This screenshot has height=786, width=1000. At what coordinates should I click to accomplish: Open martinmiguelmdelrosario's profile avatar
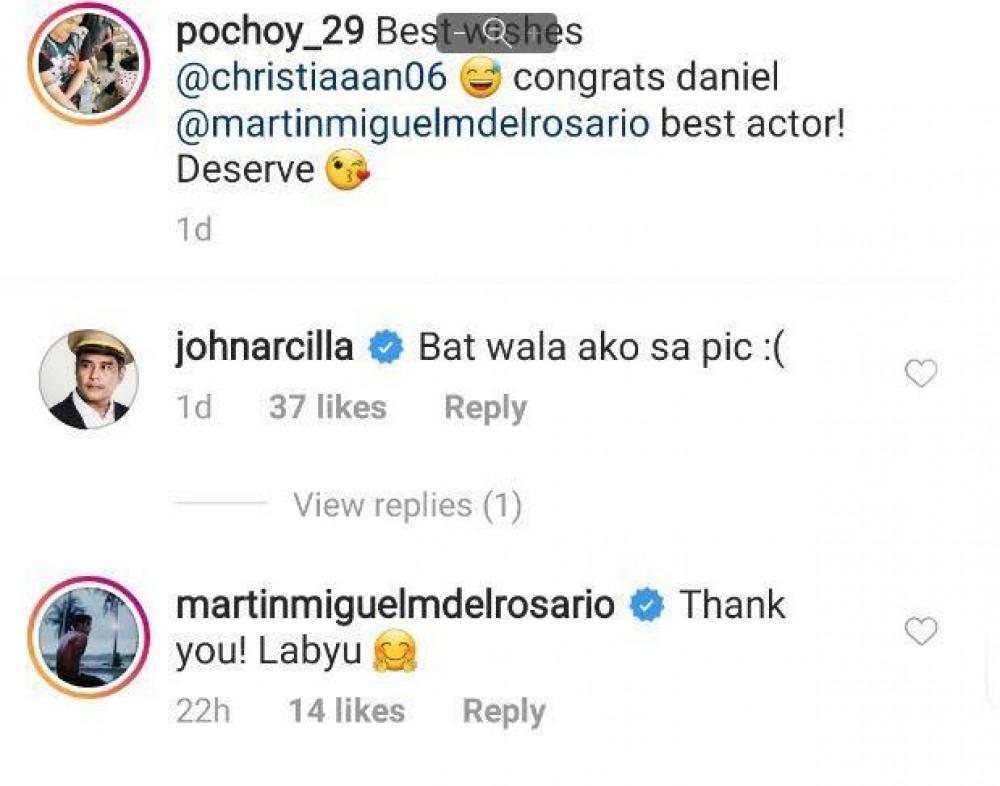[x=88, y=636]
